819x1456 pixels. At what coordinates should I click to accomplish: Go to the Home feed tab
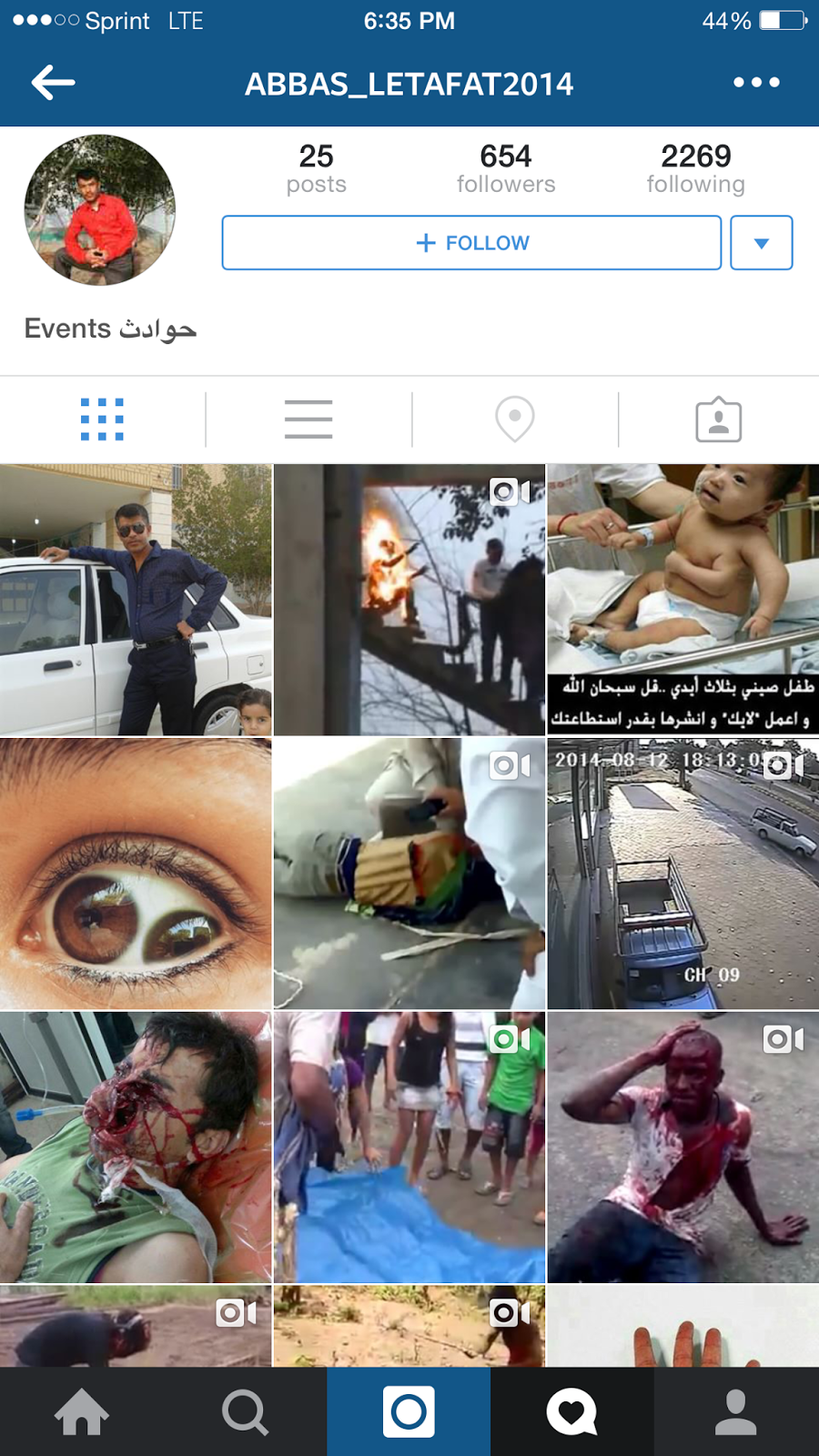tap(82, 1411)
